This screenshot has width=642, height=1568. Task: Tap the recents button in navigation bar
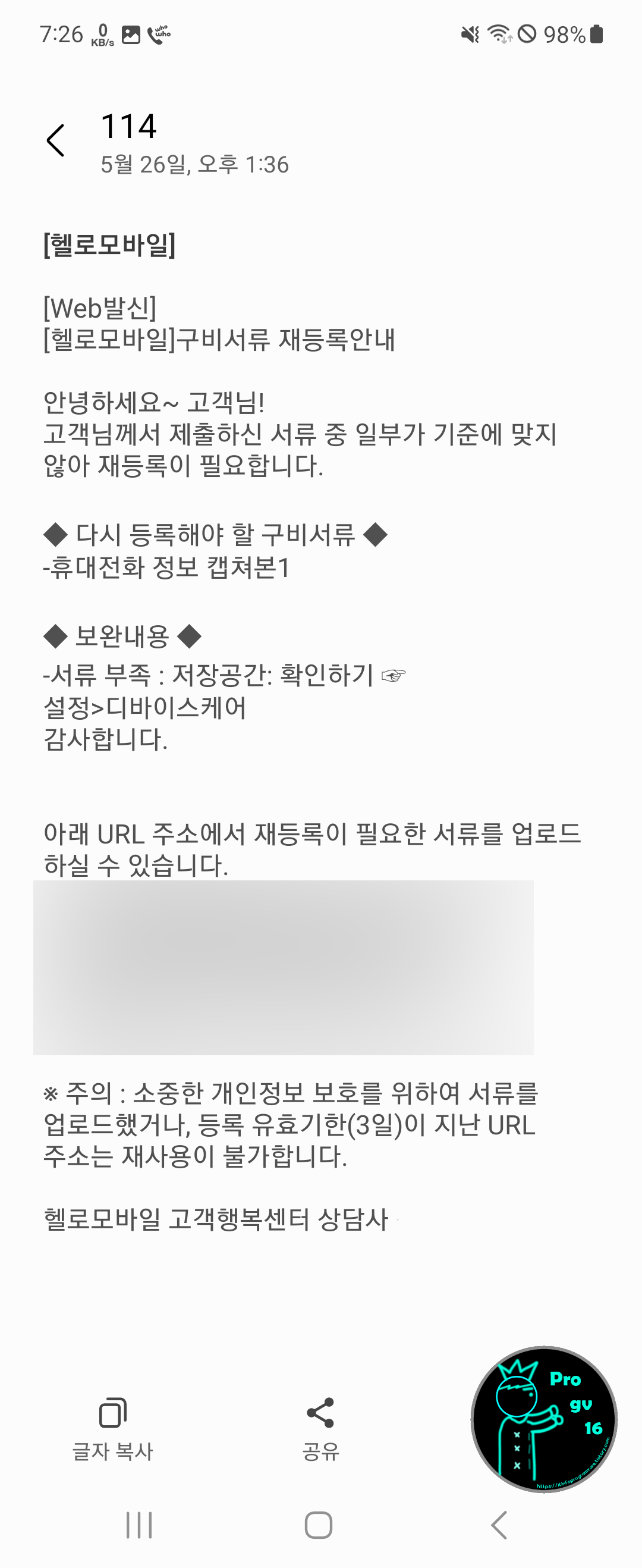coord(139,1526)
